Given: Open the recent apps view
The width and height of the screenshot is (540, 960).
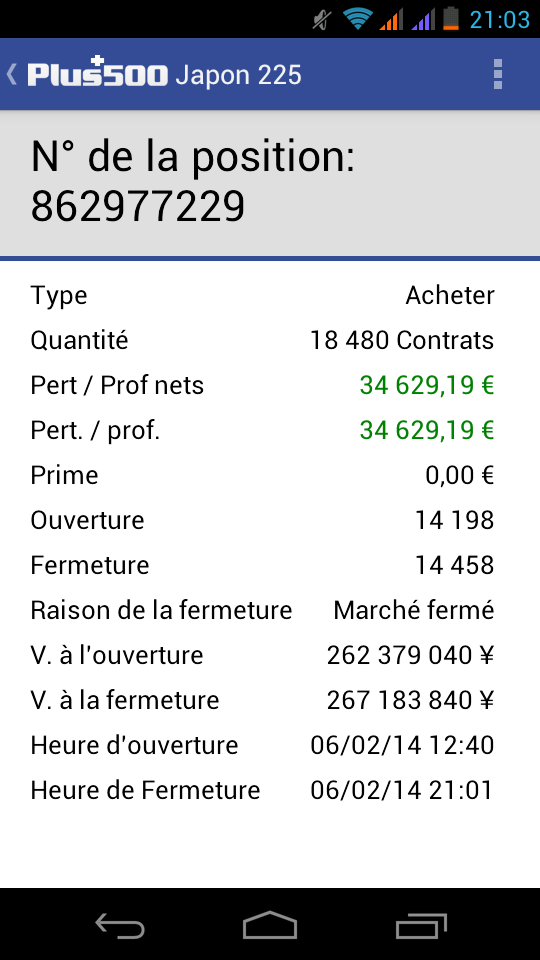Looking at the screenshot, I should (x=420, y=925).
